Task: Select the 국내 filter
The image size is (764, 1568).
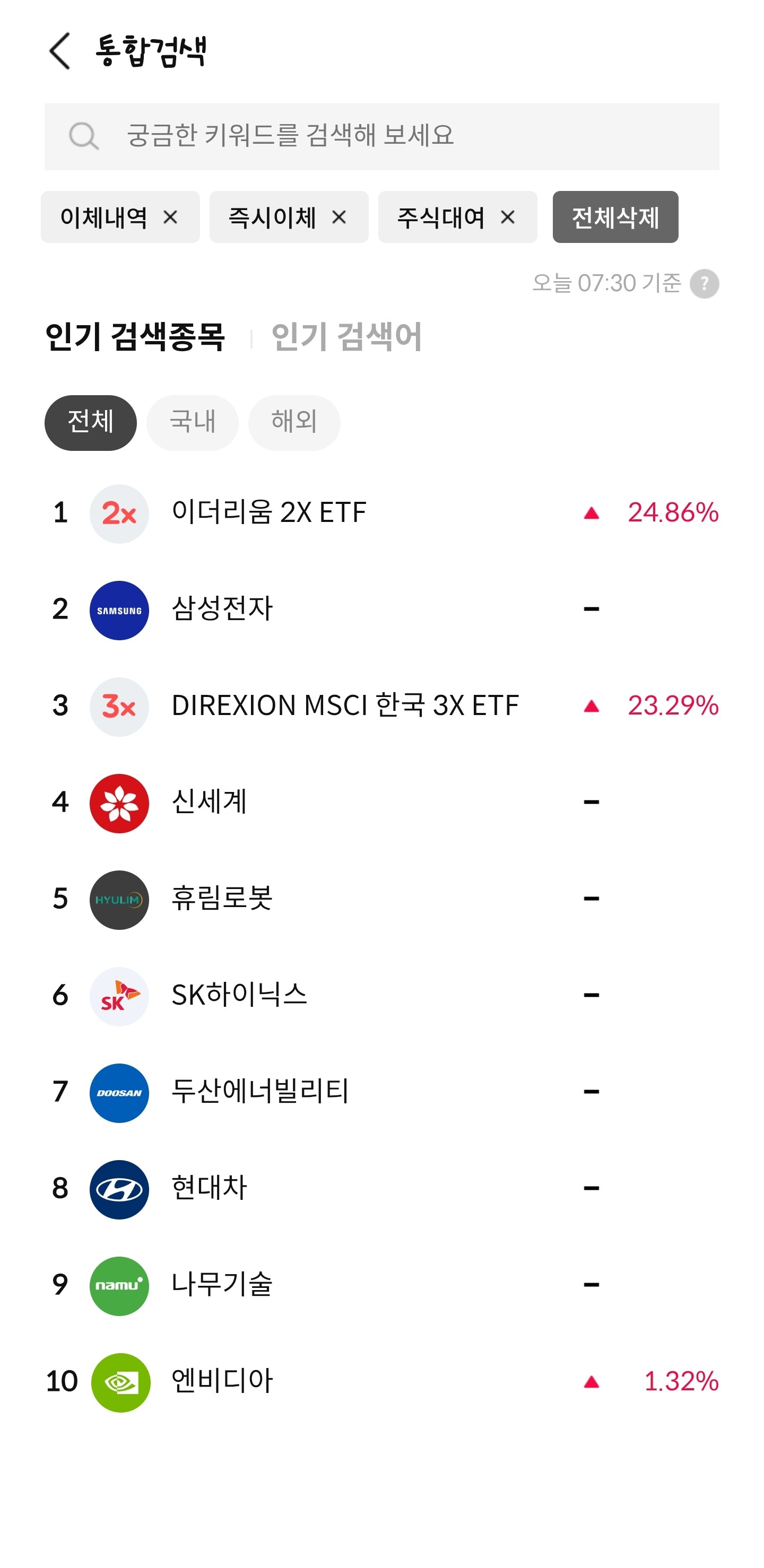Action: pos(193,422)
